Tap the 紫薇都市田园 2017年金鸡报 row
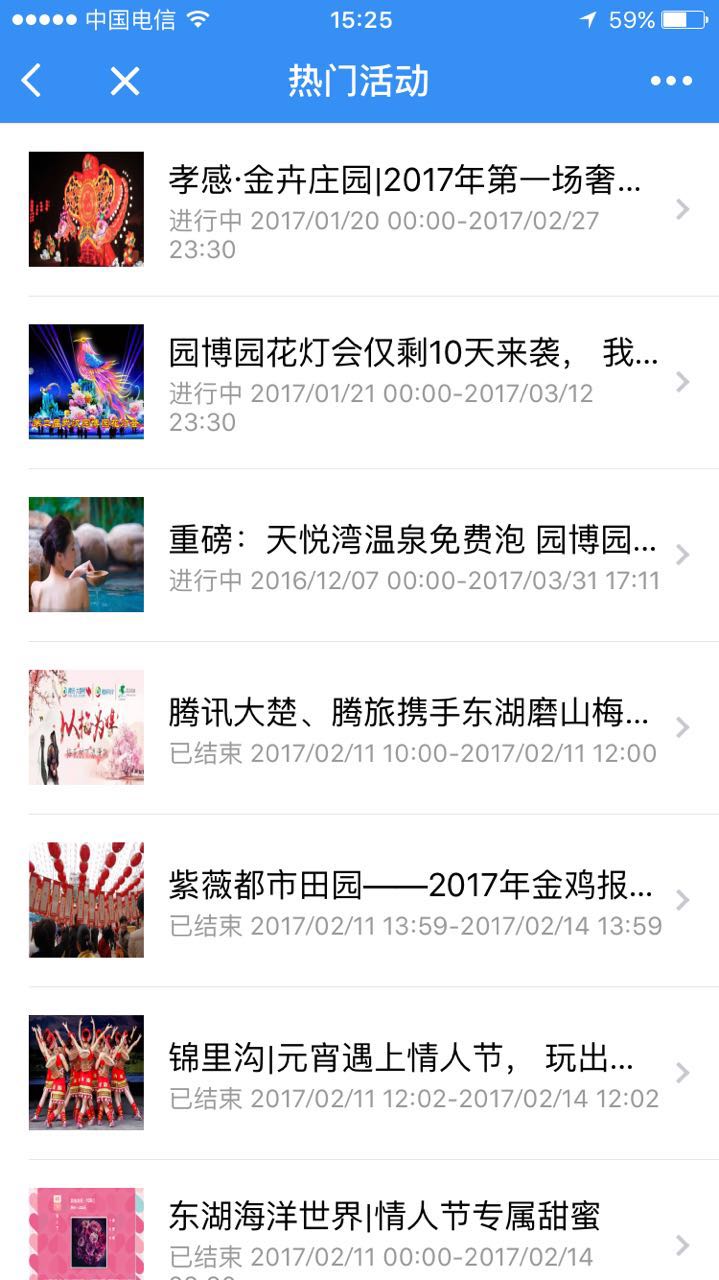719x1280 pixels. pyautogui.click(x=405, y=900)
